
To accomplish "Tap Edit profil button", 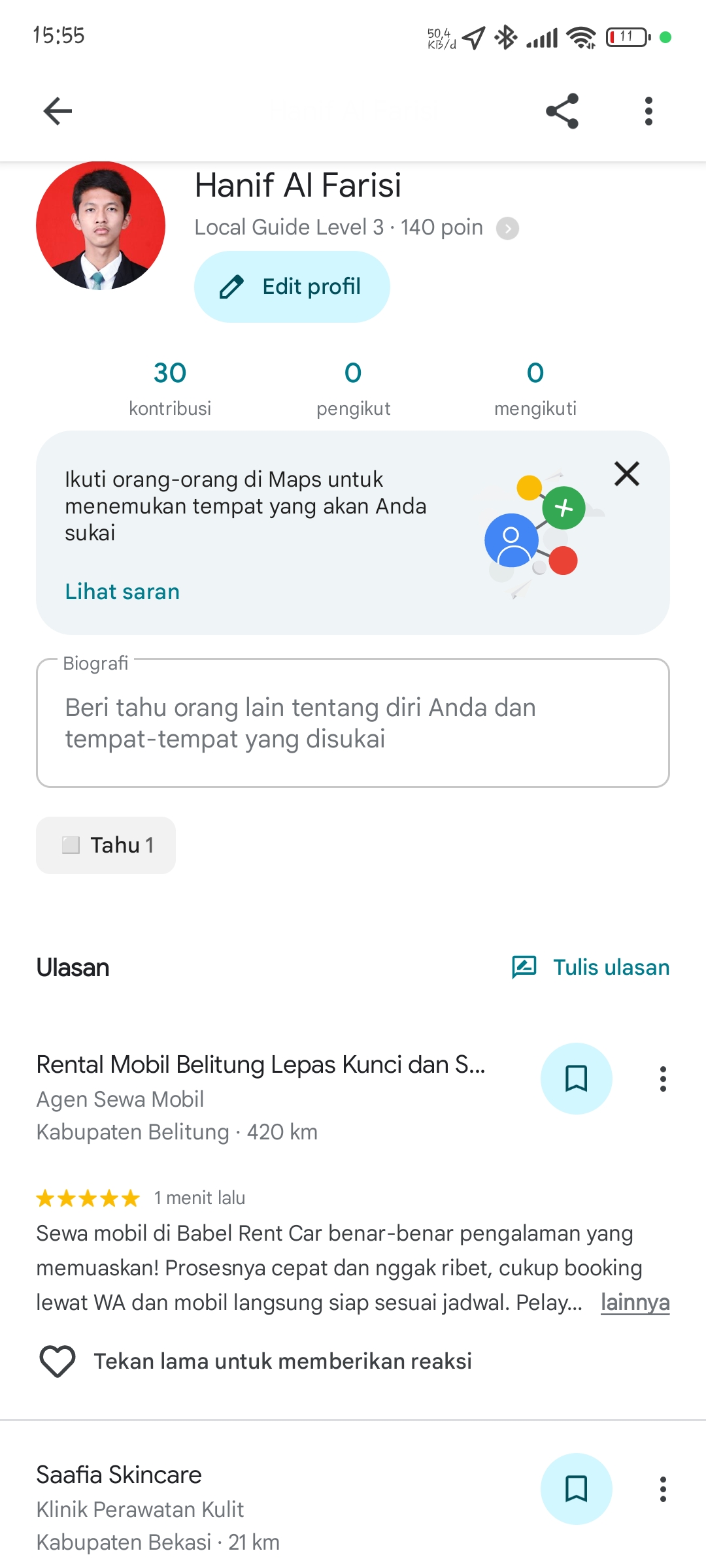I will (292, 287).
